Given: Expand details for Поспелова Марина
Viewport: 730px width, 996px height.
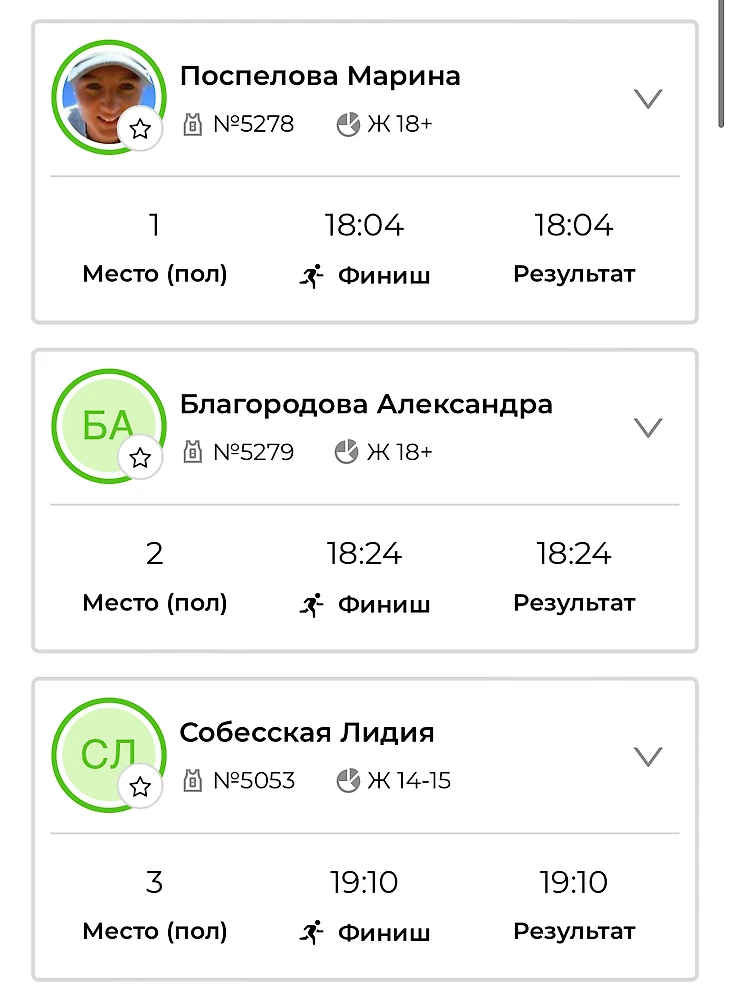Looking at the screenshot, I should pyautogui.click(x=649, y=99).
